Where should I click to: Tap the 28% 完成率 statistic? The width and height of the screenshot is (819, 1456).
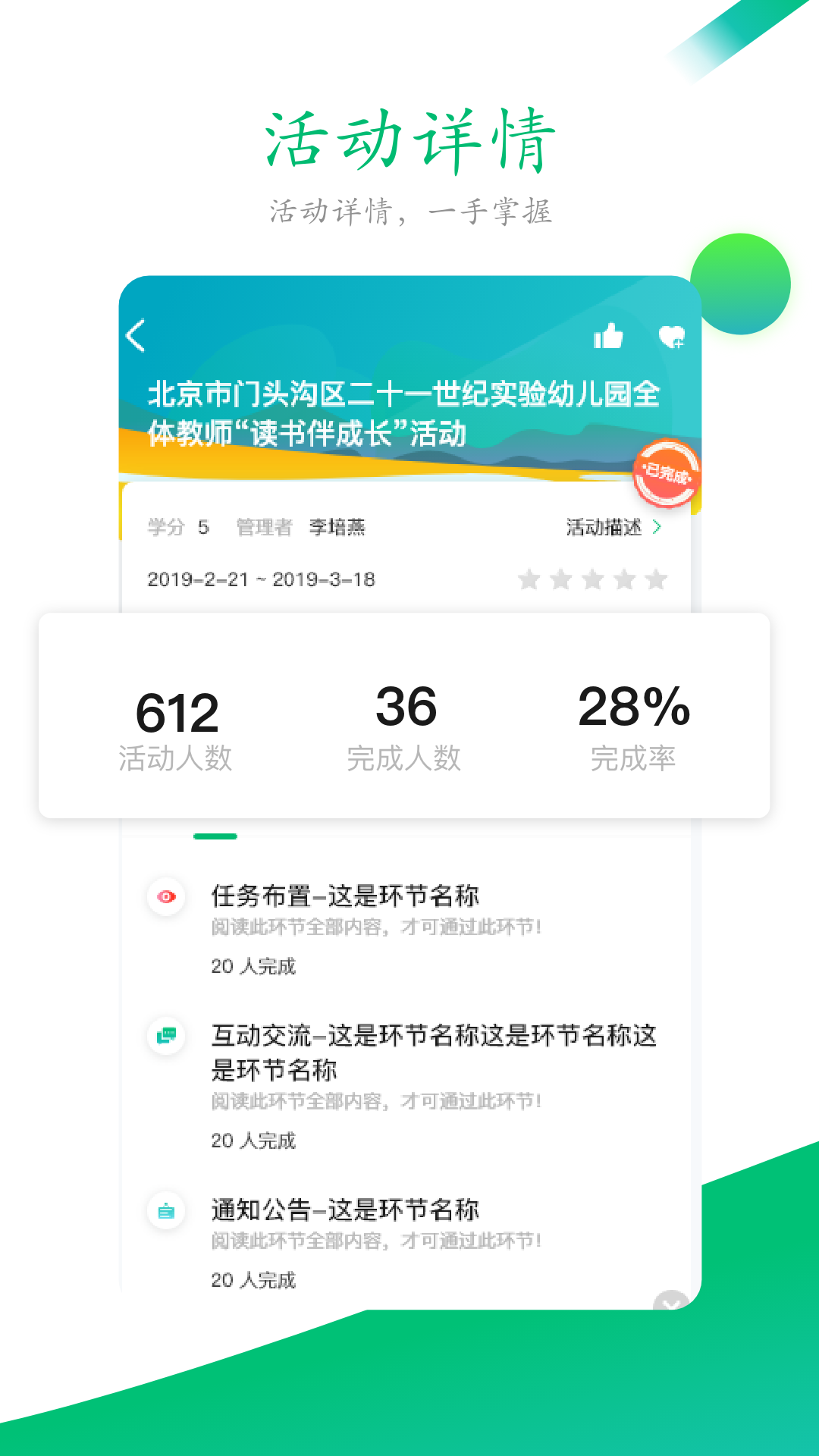[x=635, y=724]
